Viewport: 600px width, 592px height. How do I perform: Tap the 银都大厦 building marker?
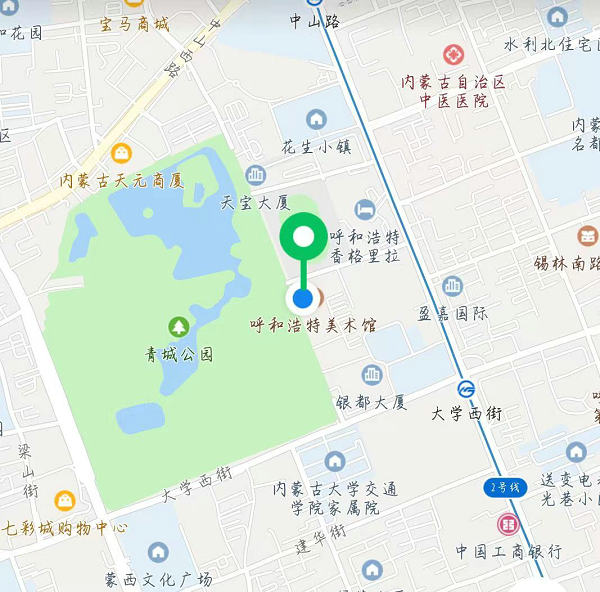coord(372,375)
